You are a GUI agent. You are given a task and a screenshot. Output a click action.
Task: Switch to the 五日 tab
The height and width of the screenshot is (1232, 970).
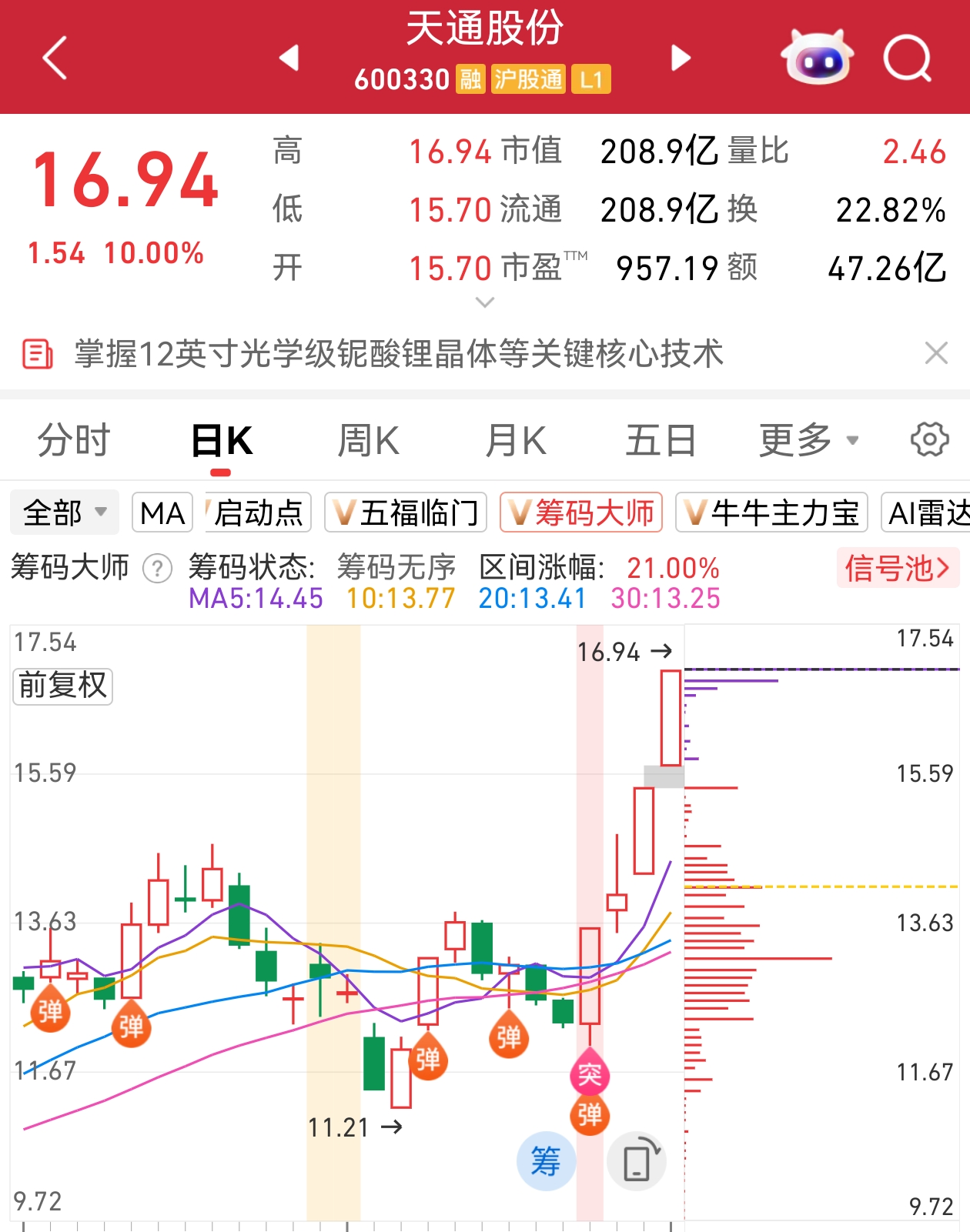[661, 441]
